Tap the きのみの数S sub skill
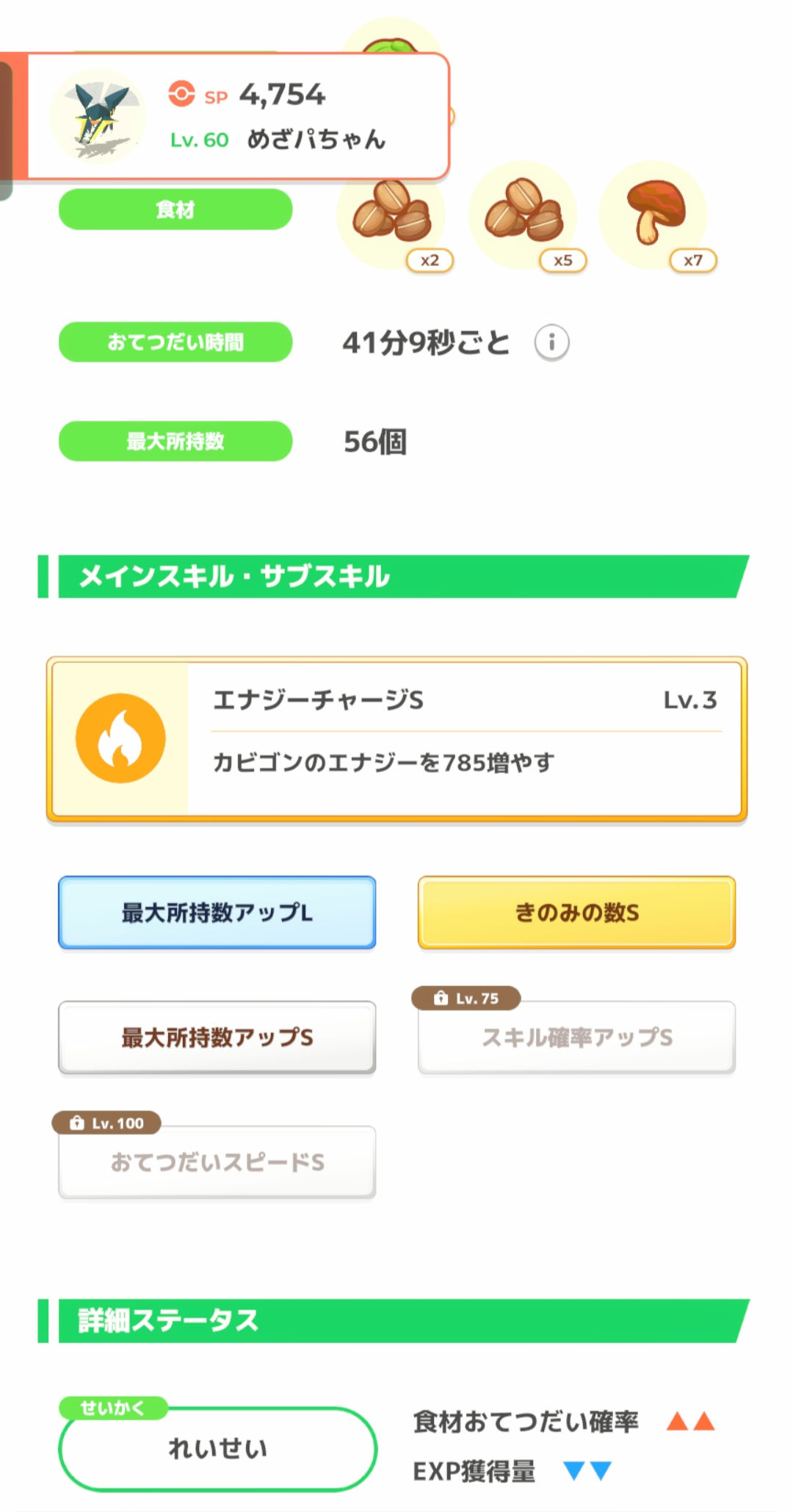This screenshot has width=793, height=1512. [576, 912]
